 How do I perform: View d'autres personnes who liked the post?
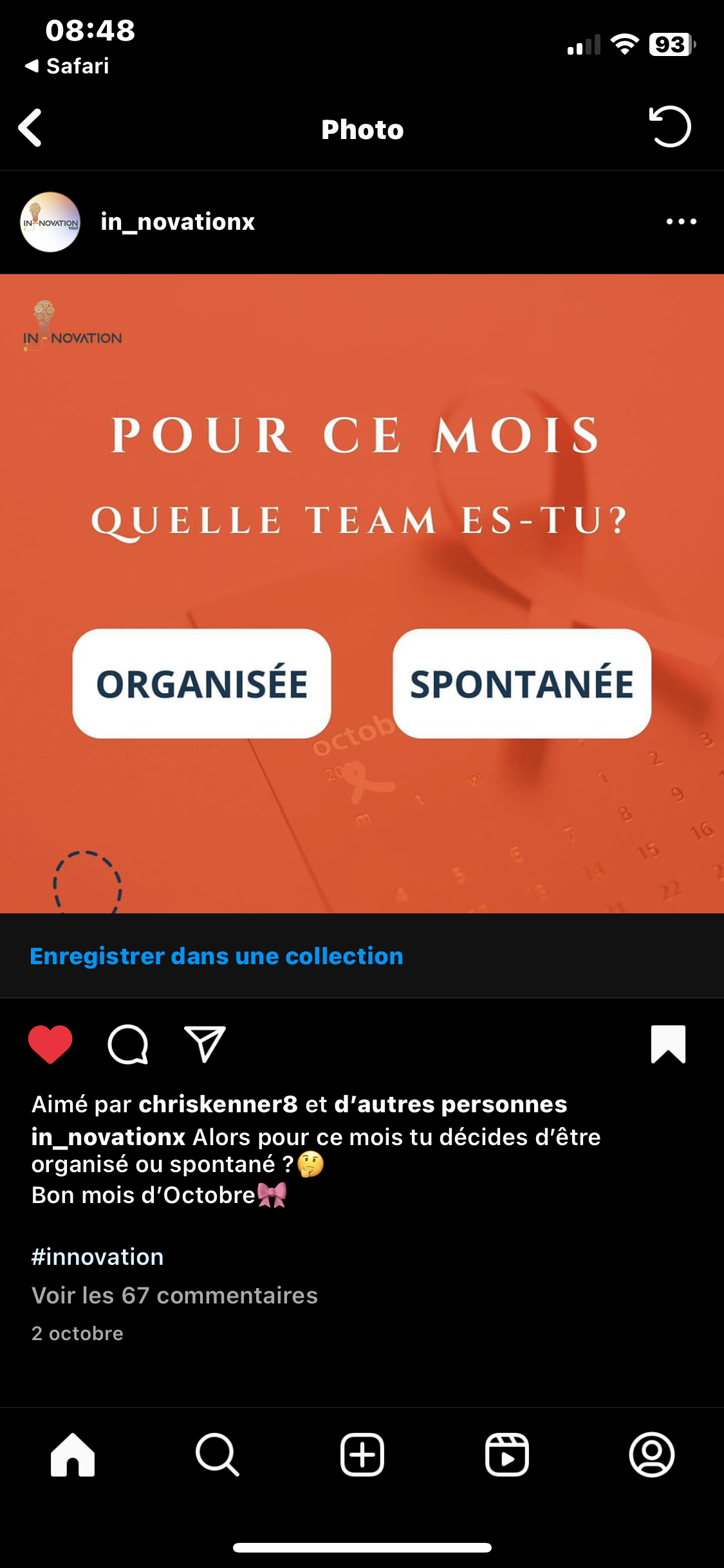[x=450, y=1105]
